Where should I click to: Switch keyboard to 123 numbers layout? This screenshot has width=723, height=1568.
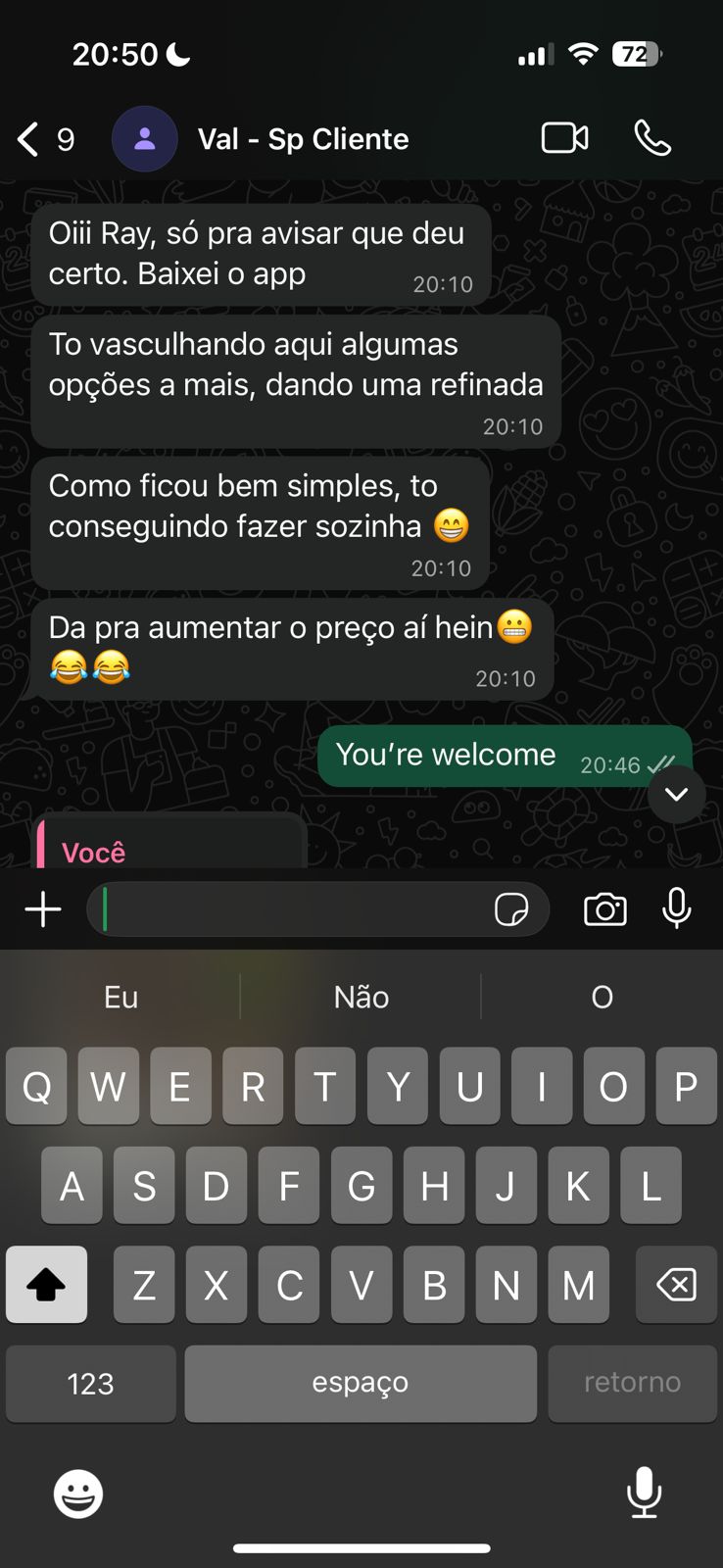click(90, 1383)
